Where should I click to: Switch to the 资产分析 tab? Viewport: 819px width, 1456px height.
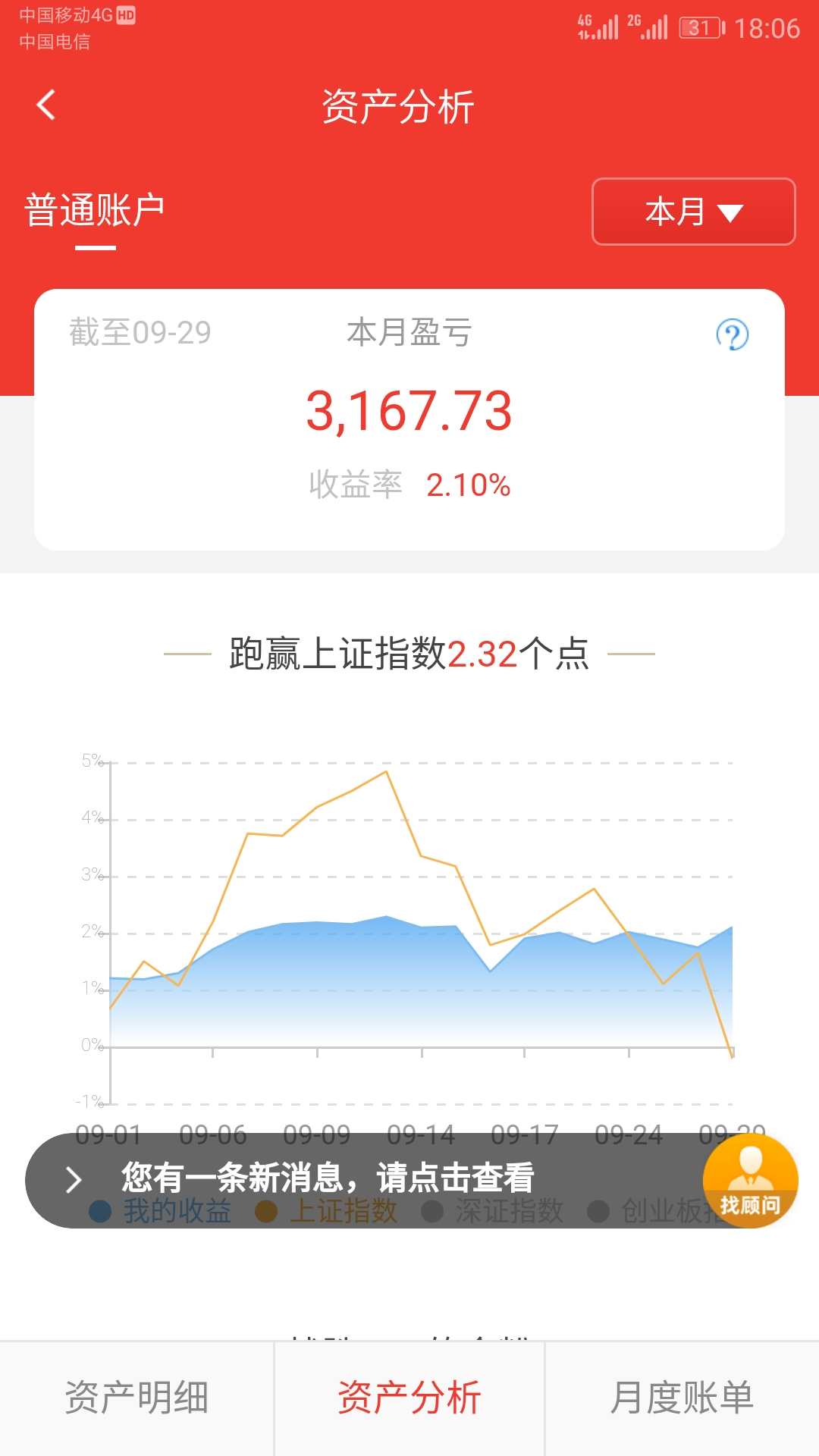point(409,1398)
